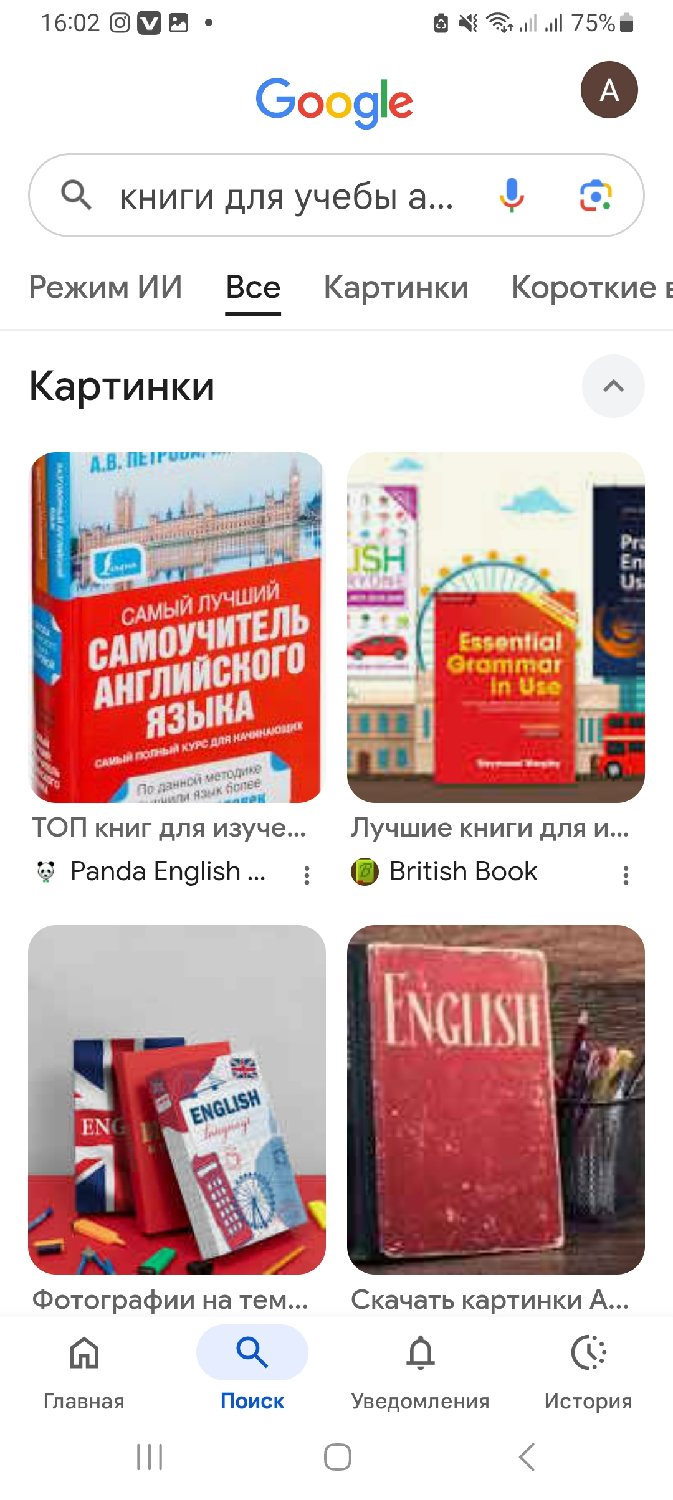Viewport: 673px width, 1500px height.
Task: Select the Все tab
Action: [252, 288]
